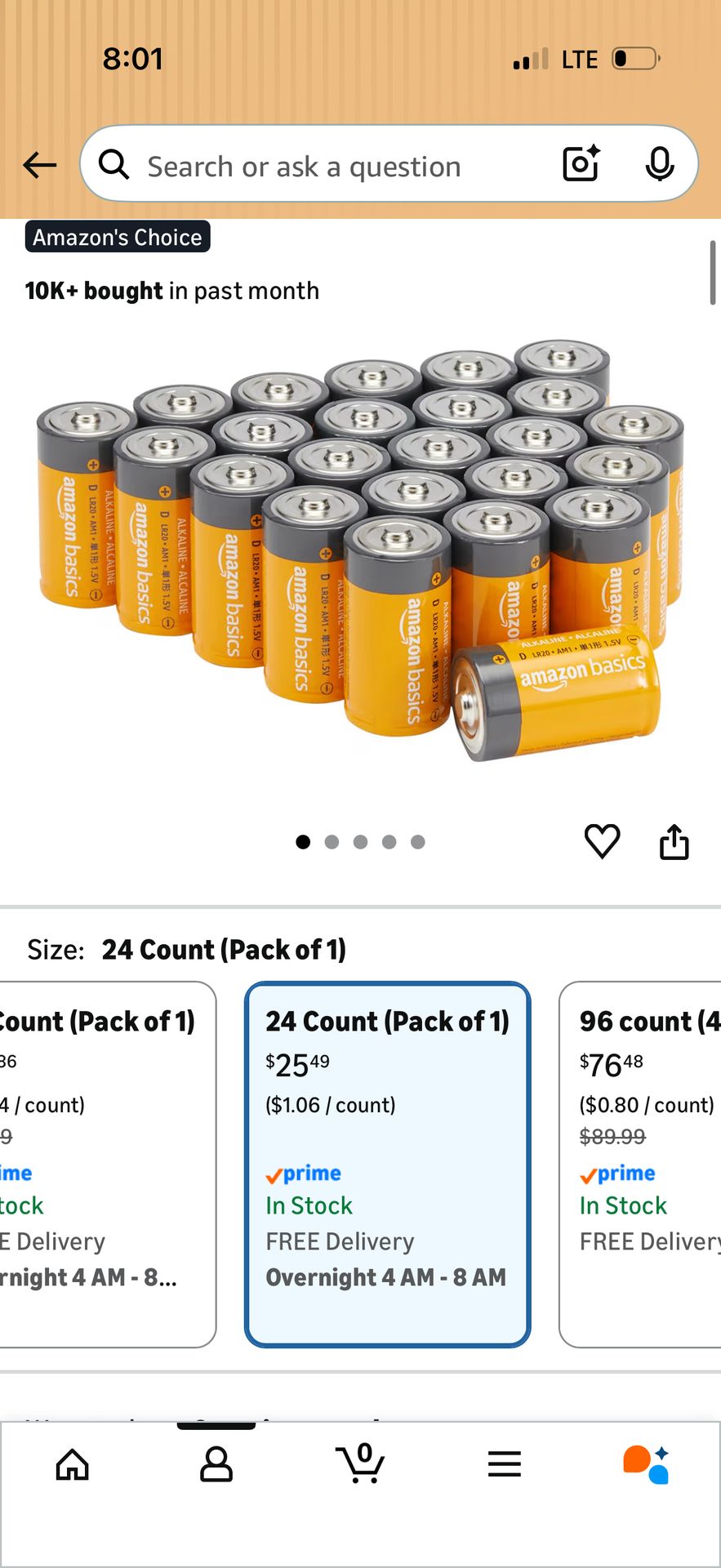Screen dimensions: 721x1568
Task: Choose the 24 Count (Pack of 1) option
Action: click(388, 1164)
